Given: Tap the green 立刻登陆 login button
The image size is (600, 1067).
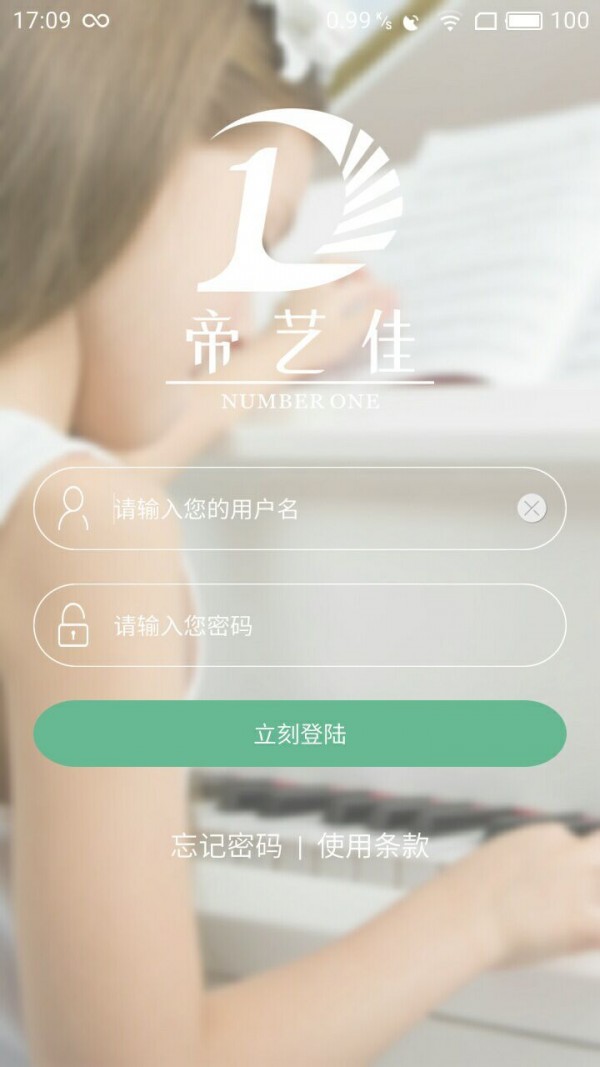Looking at the screenshot, I should click(x=300, y=734).
